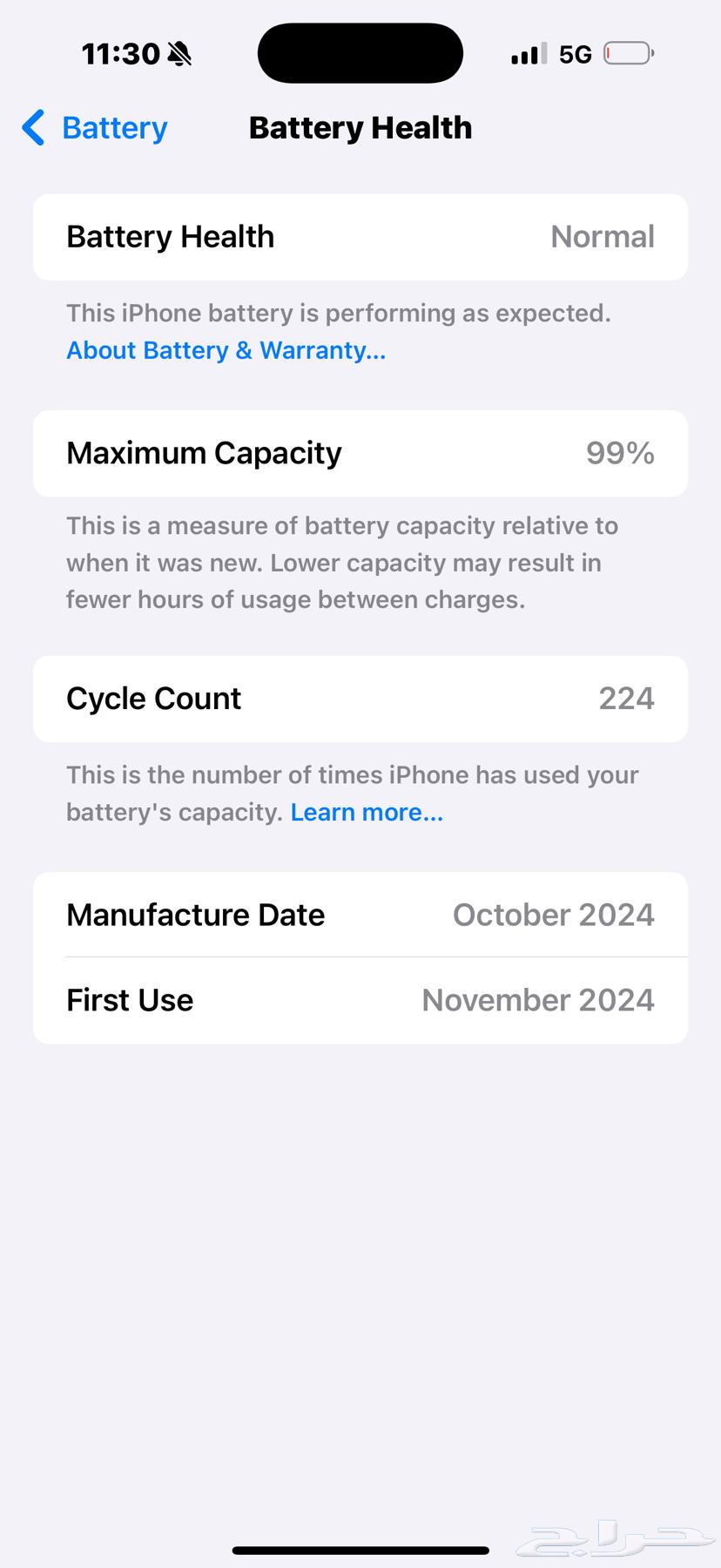Tap the back chevron beside Battery

pos(32,127)
